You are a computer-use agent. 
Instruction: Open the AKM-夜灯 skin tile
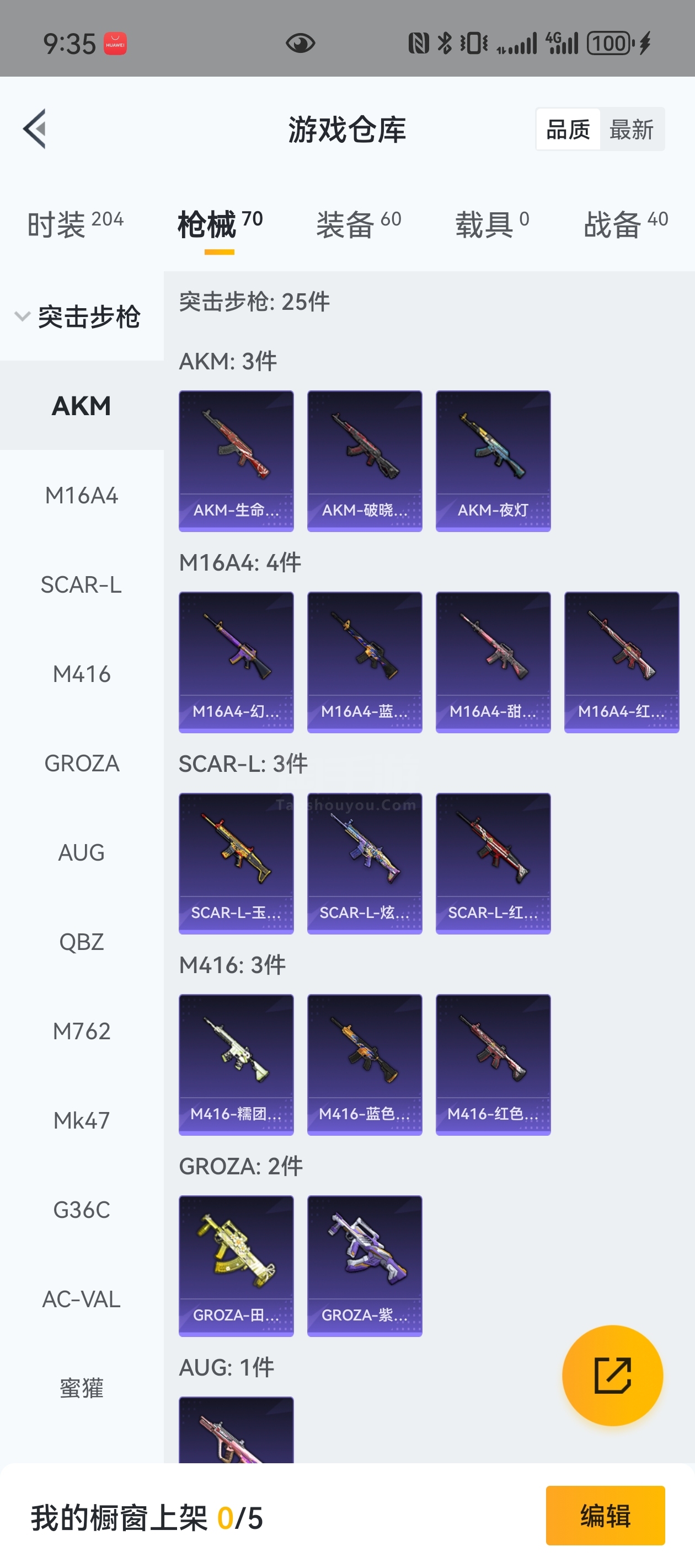pyautogui.click(x=493, y=461)
